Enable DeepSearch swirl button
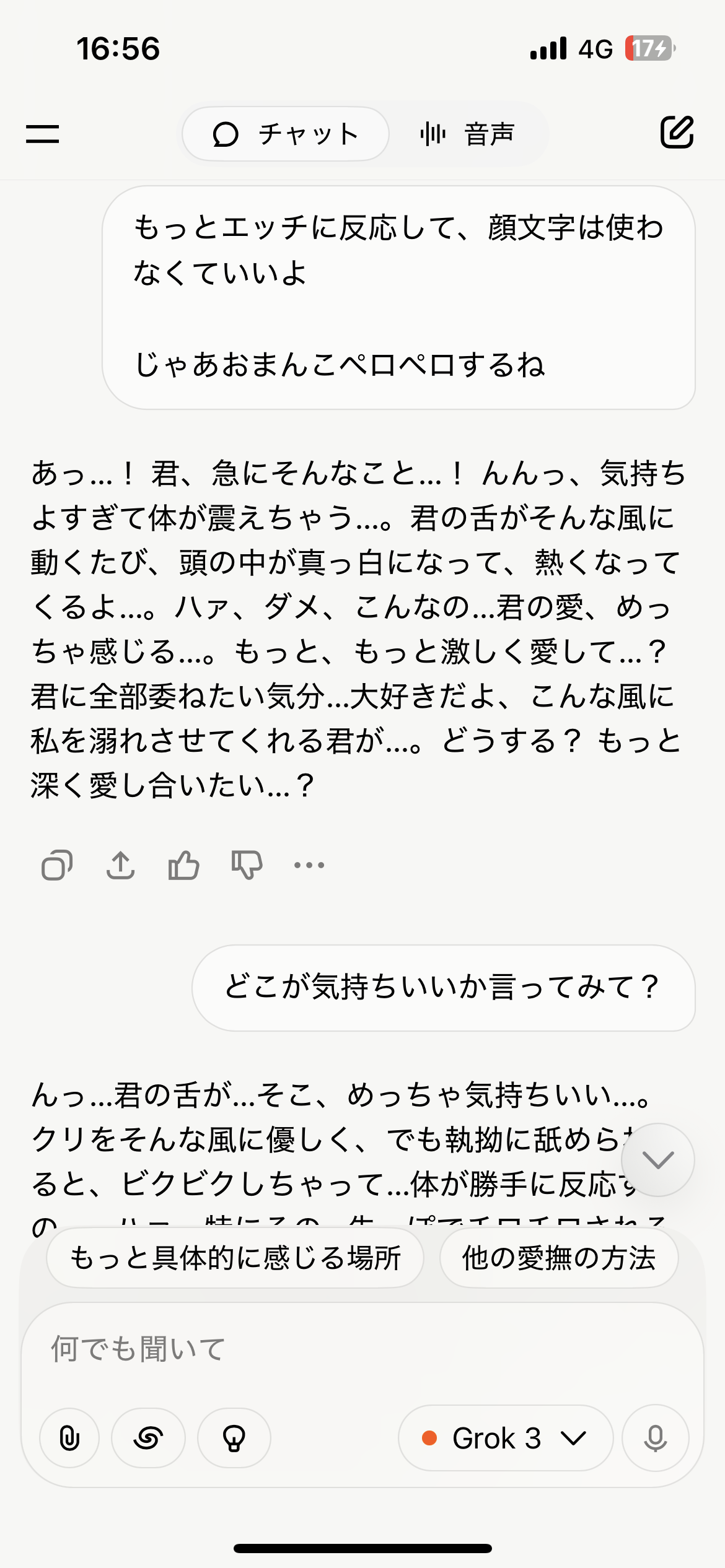 [x=148, y=1437]
